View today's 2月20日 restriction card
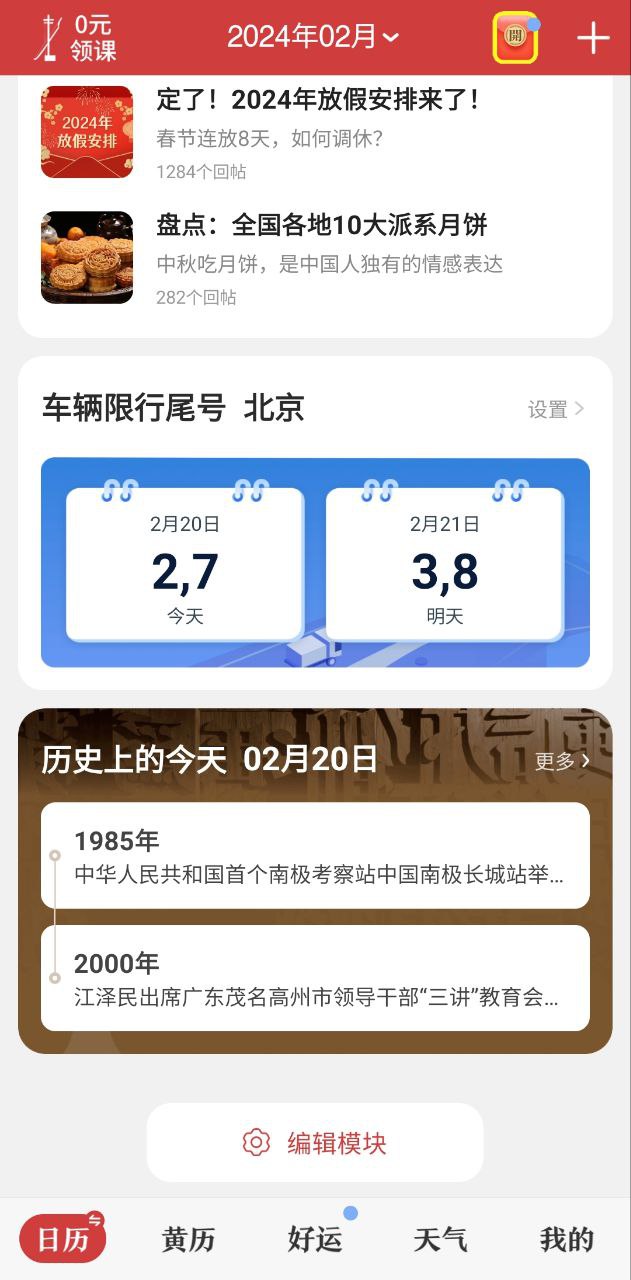Viewport: 631px width, 1280px height. [185, 565]
